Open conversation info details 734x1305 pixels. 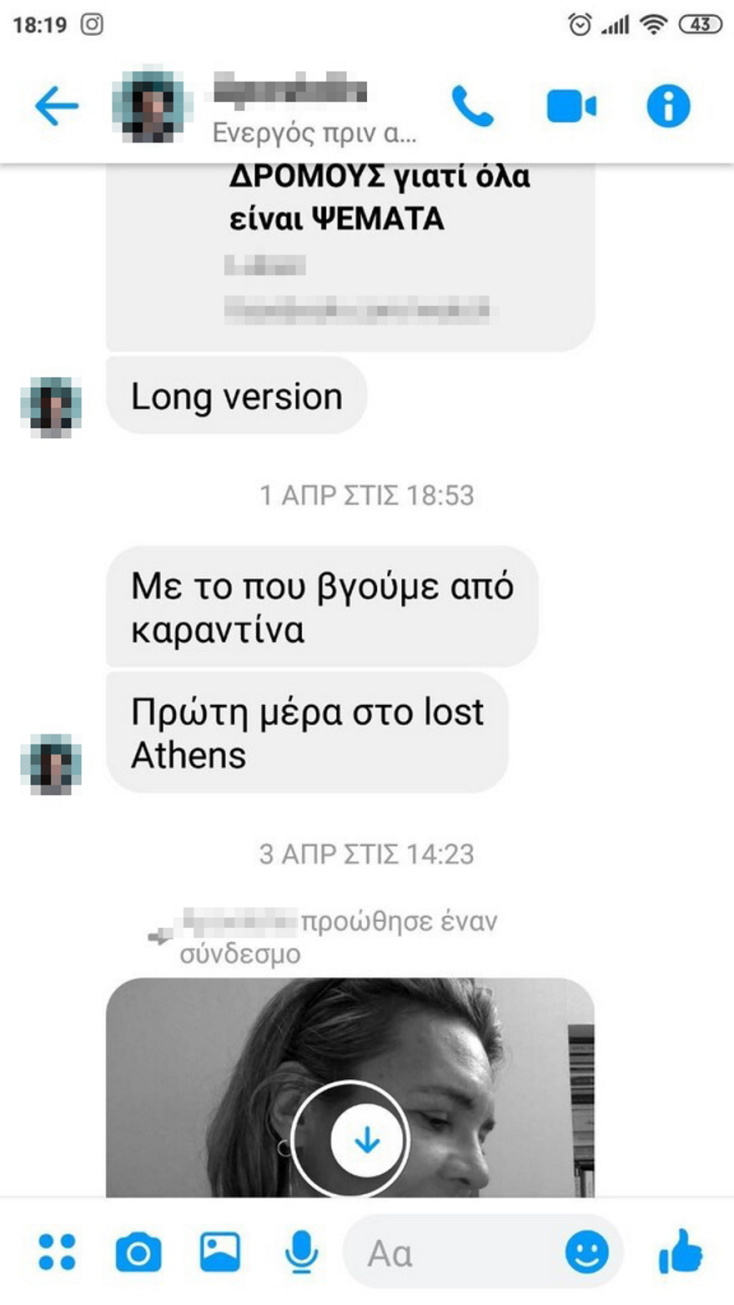pyautogui.click(x=668, y=107)
